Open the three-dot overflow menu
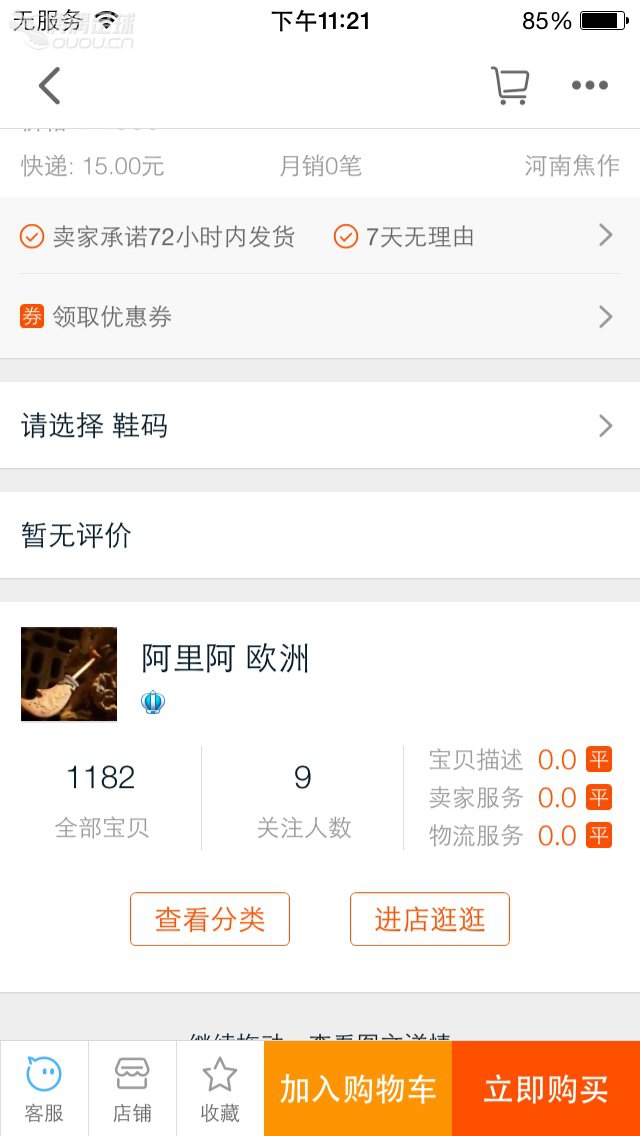The width and height of the screenshot is (640, 1136). (590, 86)
